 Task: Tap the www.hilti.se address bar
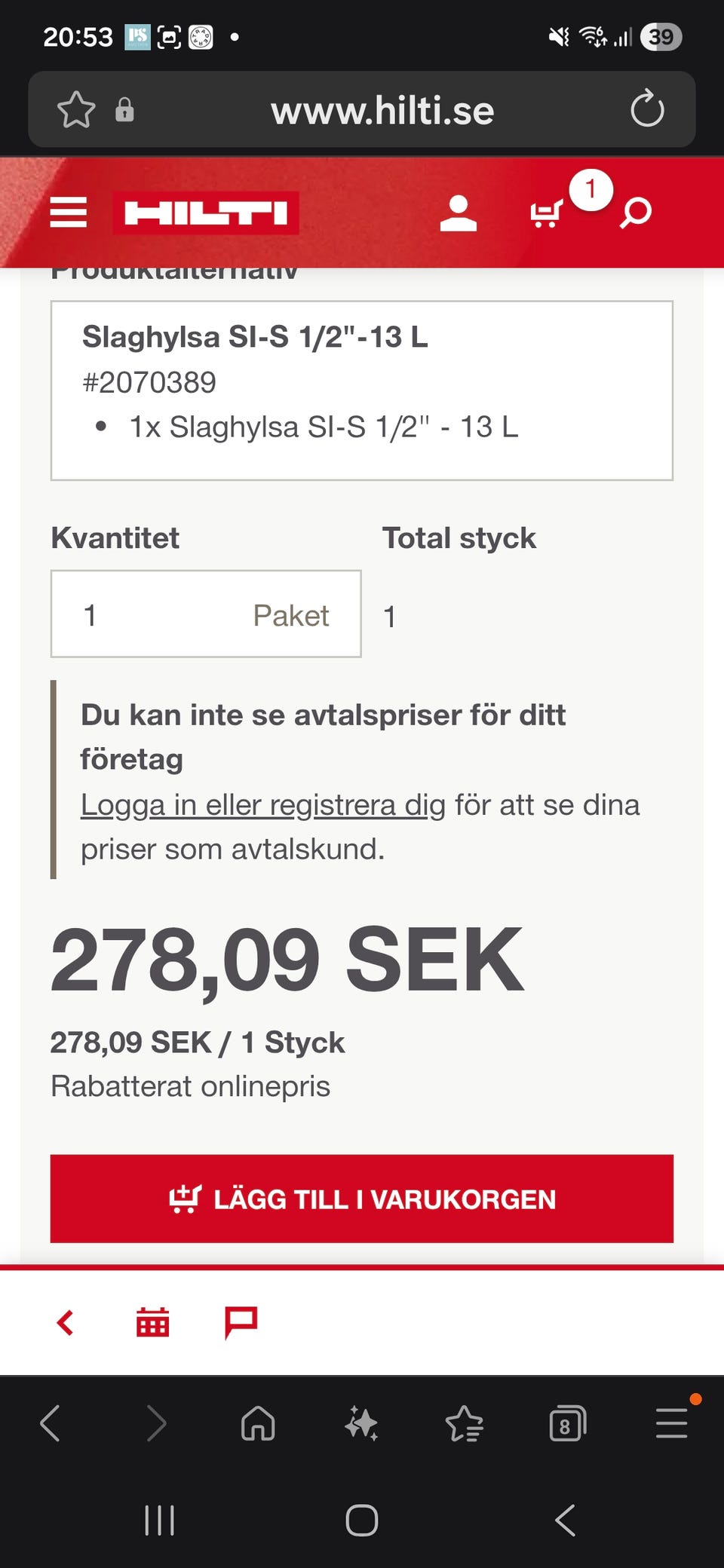click(x=383, y=110)
